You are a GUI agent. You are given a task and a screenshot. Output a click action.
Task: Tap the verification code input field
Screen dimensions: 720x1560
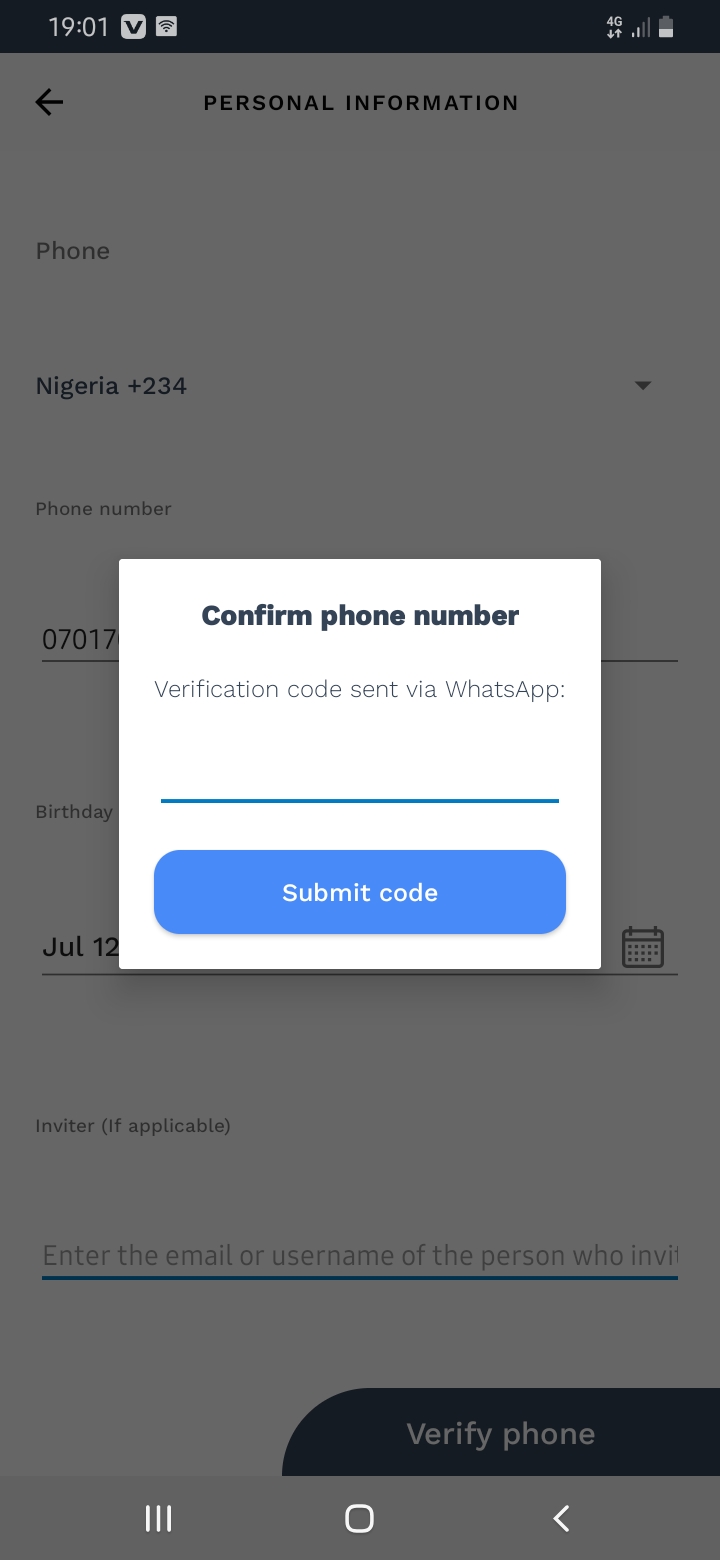pyautogui.click(x=359, y=775)
